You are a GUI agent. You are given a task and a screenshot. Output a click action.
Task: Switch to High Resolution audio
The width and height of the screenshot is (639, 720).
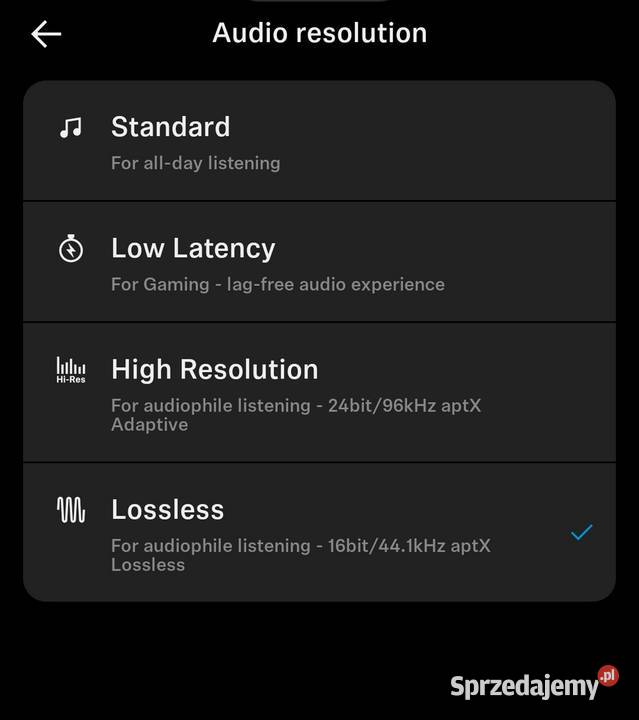point(319,393)
